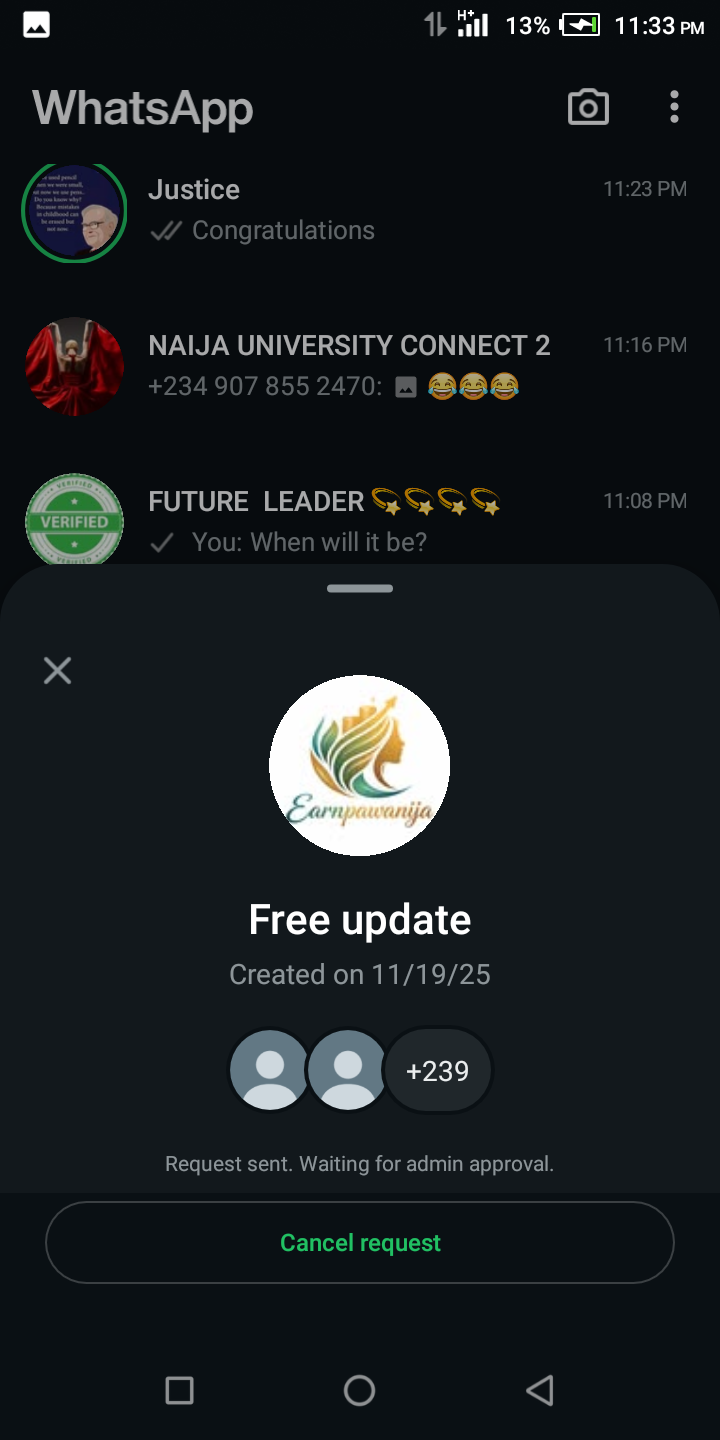Open the WhatsApp camera
The height and width of the screenshot is (1440, 720).
point(588,107)
